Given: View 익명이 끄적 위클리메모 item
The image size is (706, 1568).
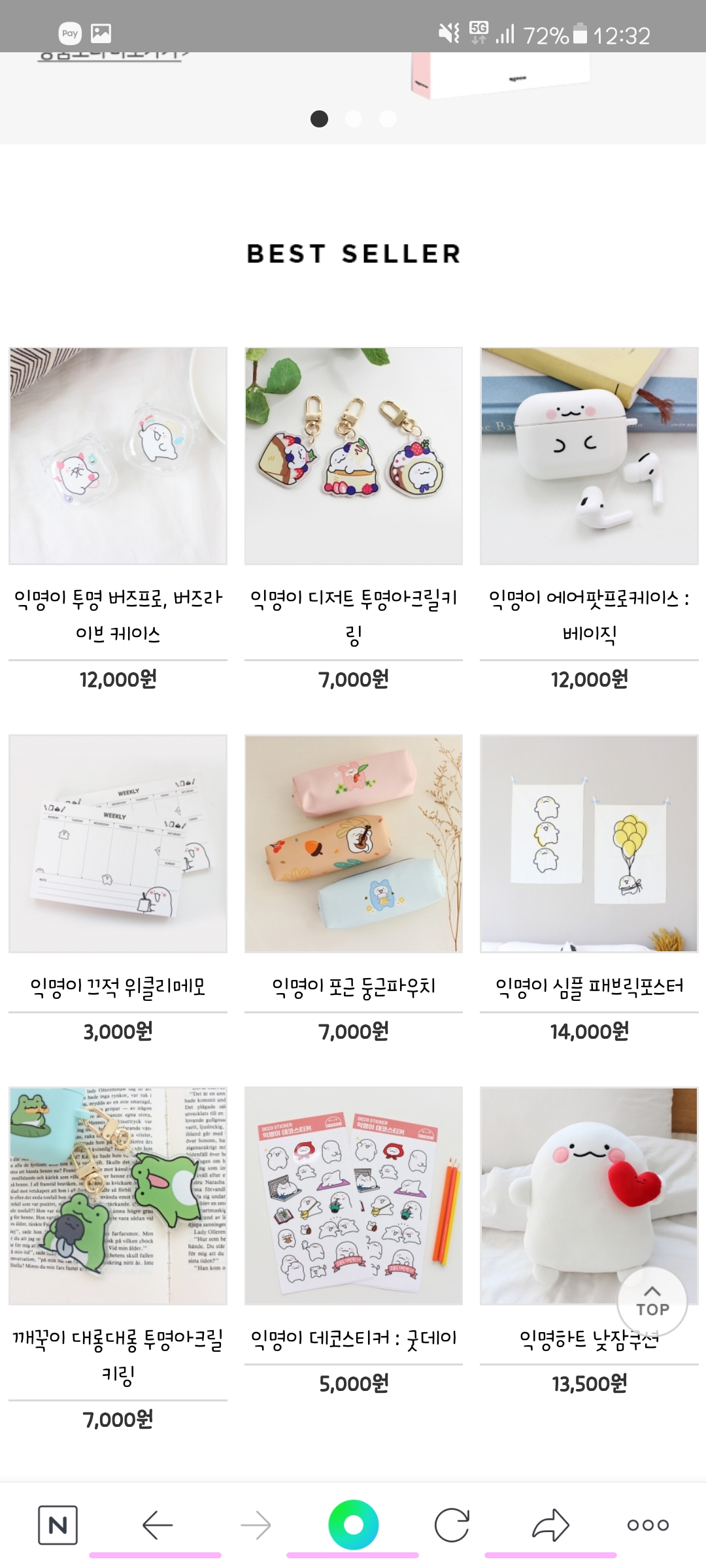Looking at the screenshot, I should [118, 843].
